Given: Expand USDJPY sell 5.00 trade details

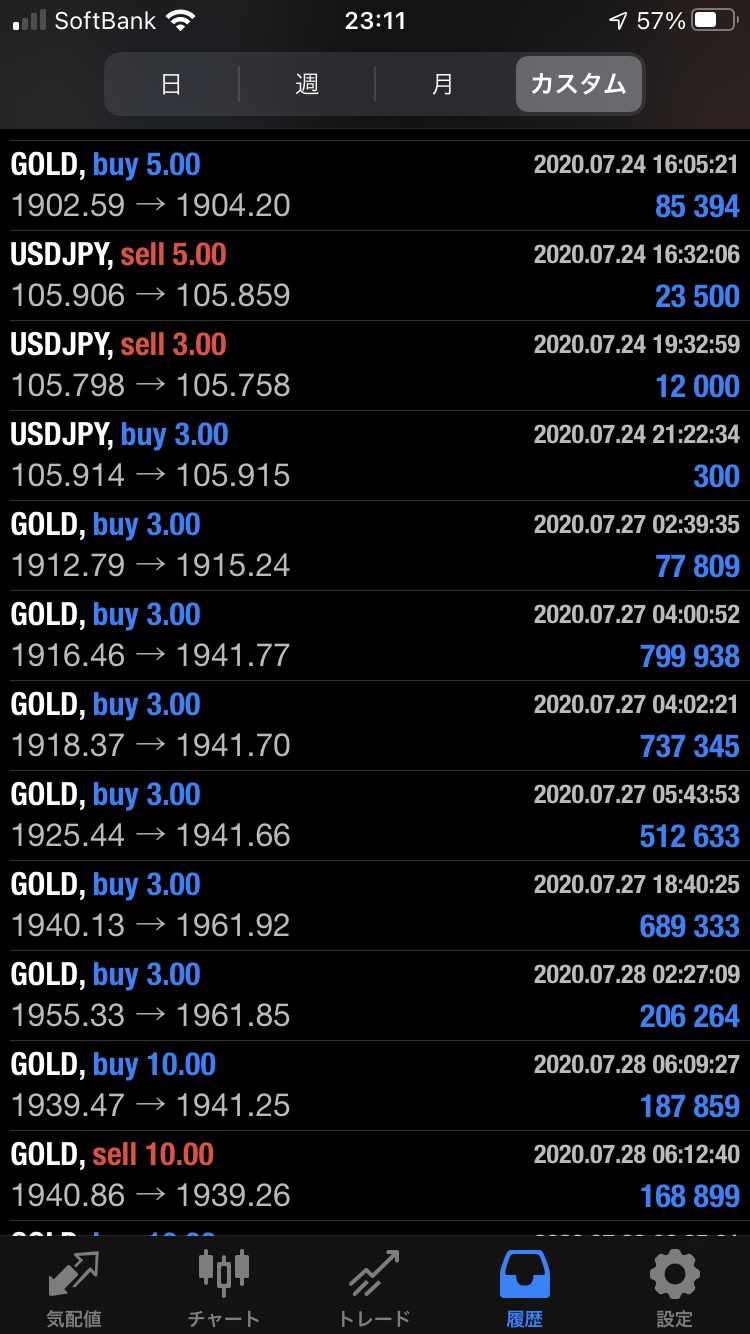Looking at the screenshot, I should point(375,276).
